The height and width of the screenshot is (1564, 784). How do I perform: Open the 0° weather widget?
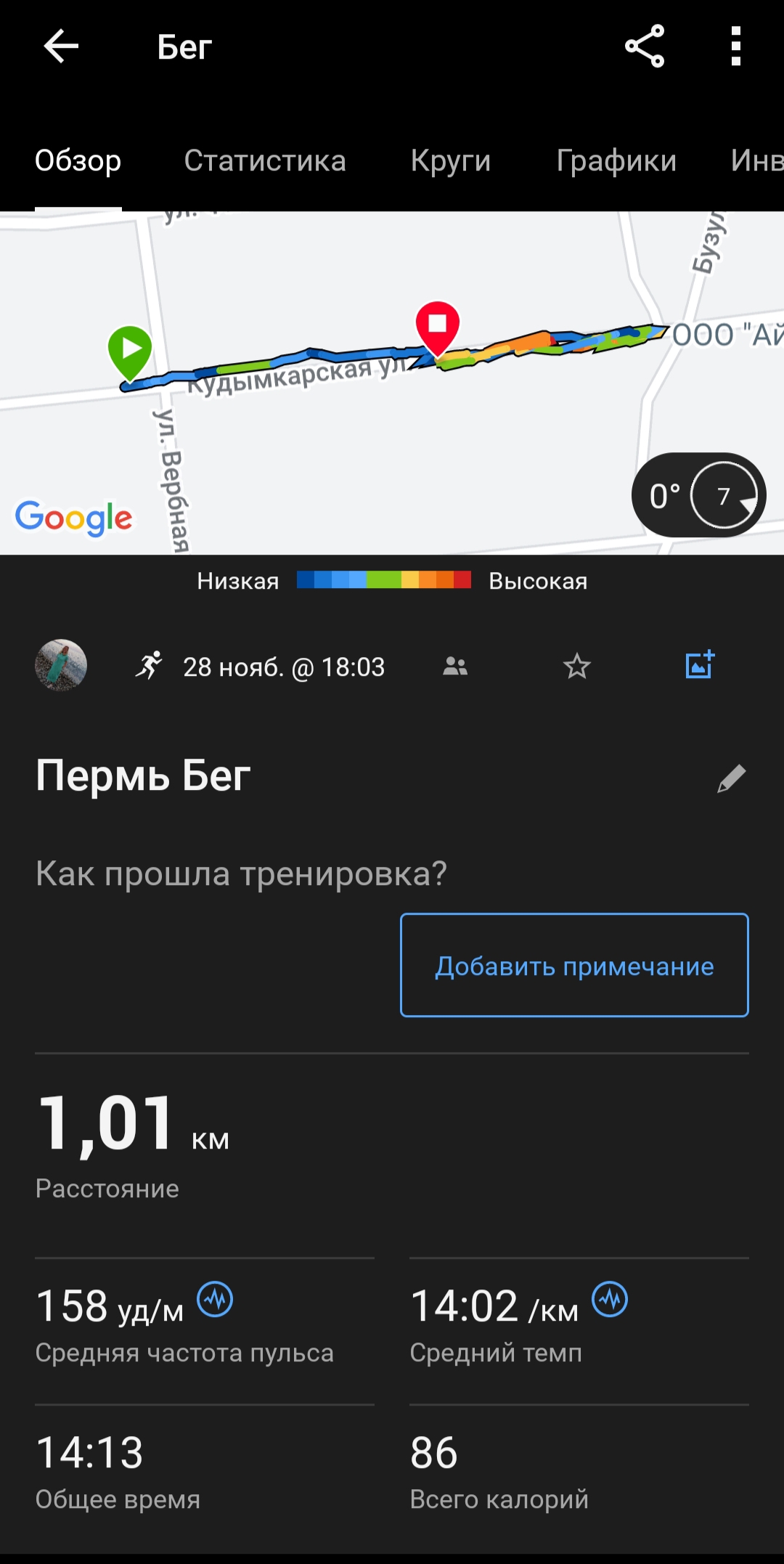698,496
